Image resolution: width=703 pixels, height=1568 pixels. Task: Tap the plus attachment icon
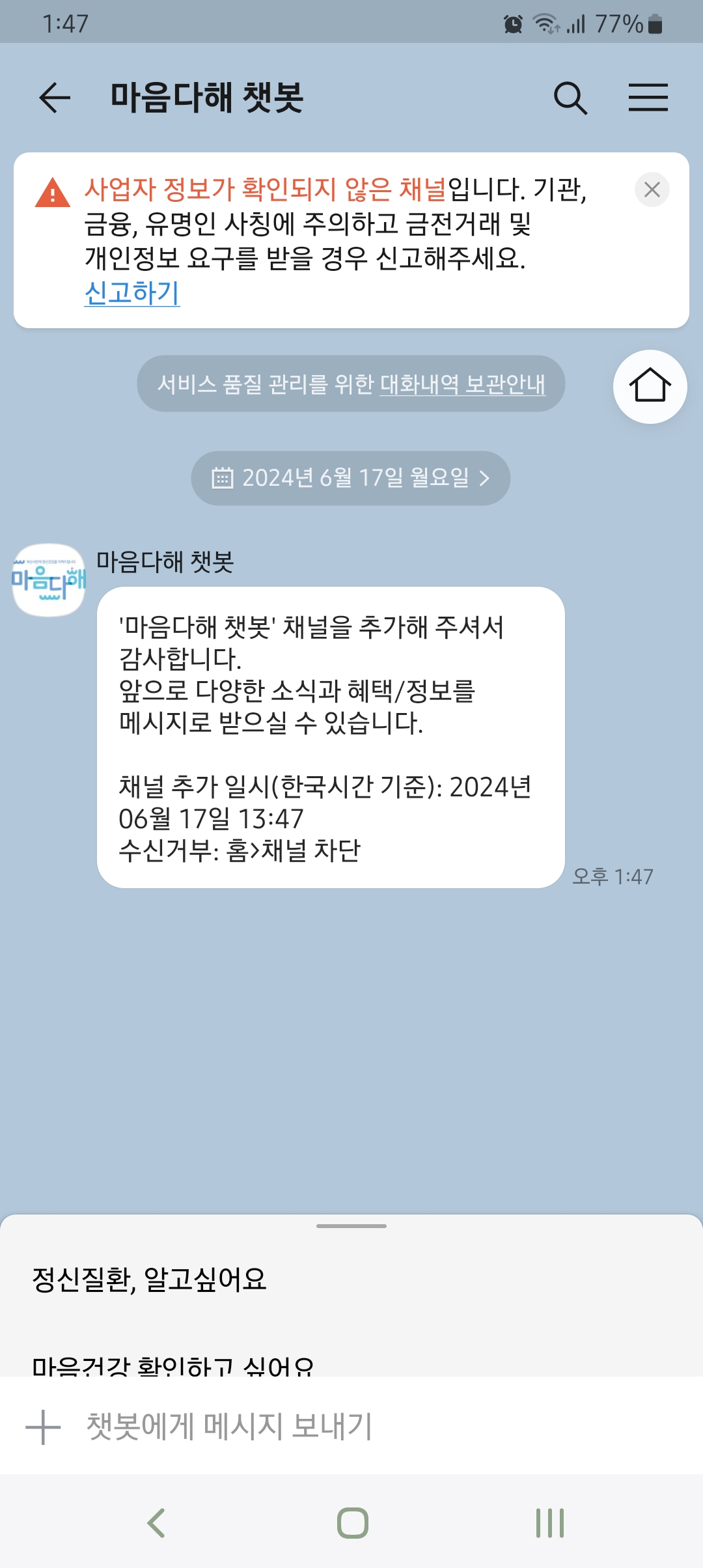[x=43, y=1427]
